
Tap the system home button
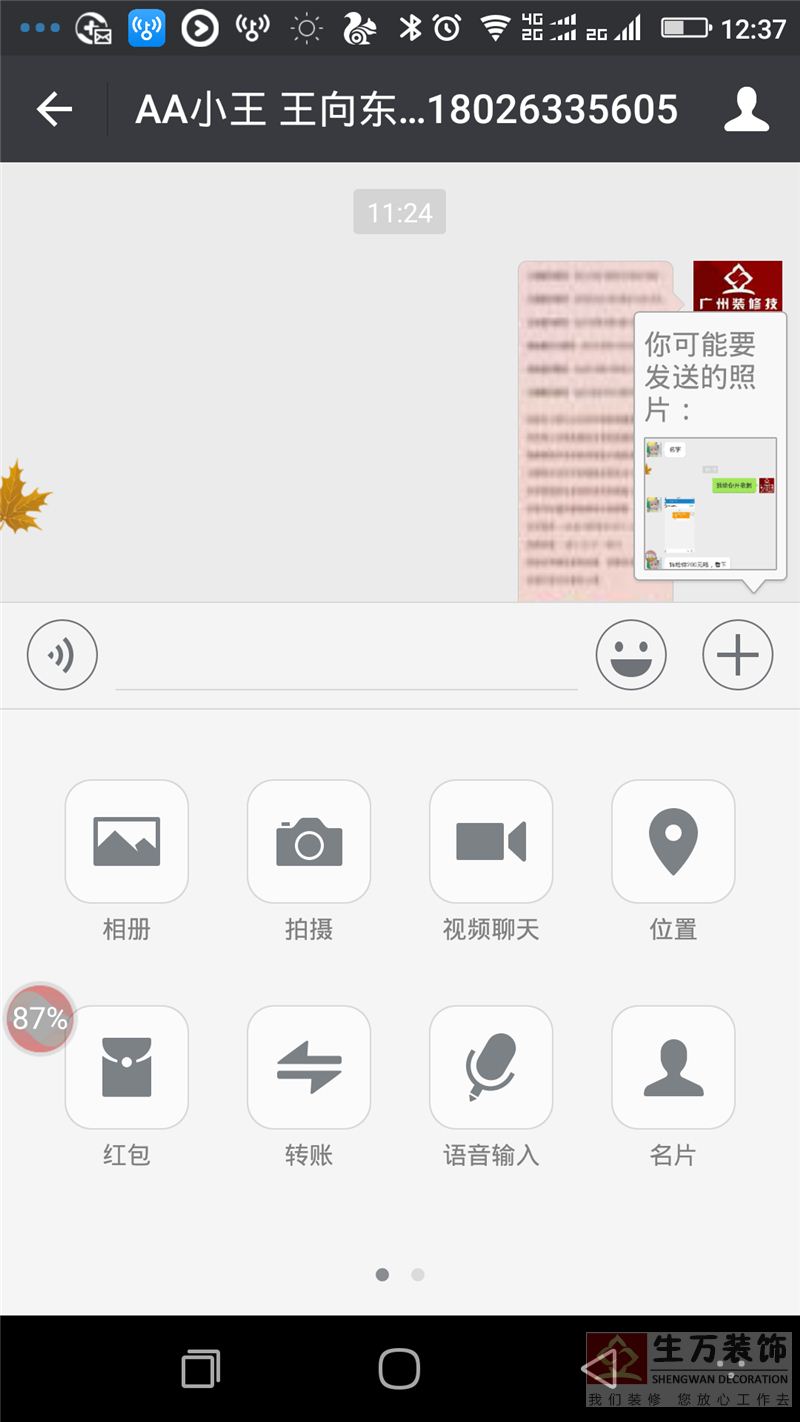pyautogui.click(x=399, y=1368)
